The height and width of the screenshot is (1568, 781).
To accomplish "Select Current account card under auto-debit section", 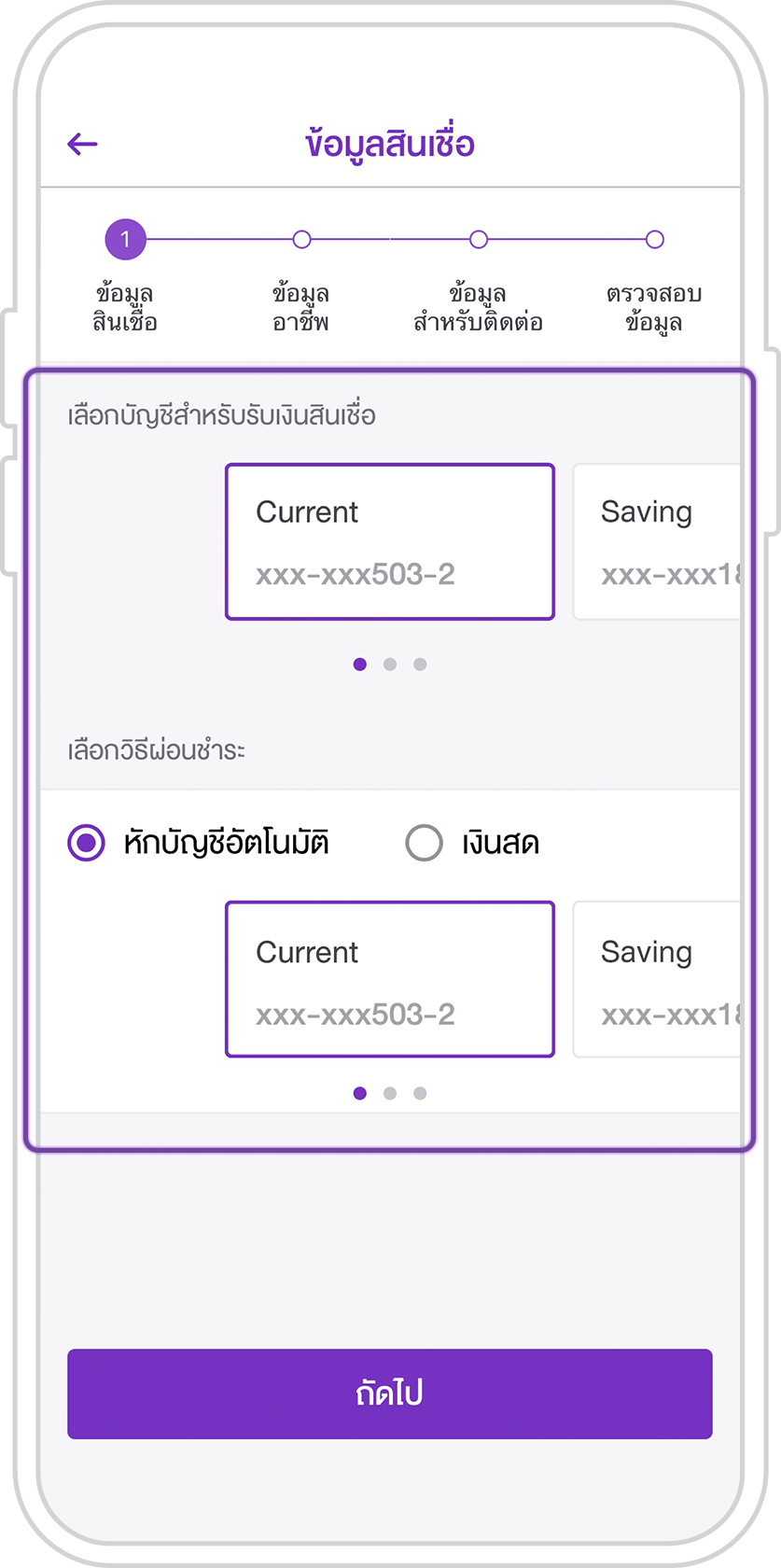I will click(x=390, y=979).
